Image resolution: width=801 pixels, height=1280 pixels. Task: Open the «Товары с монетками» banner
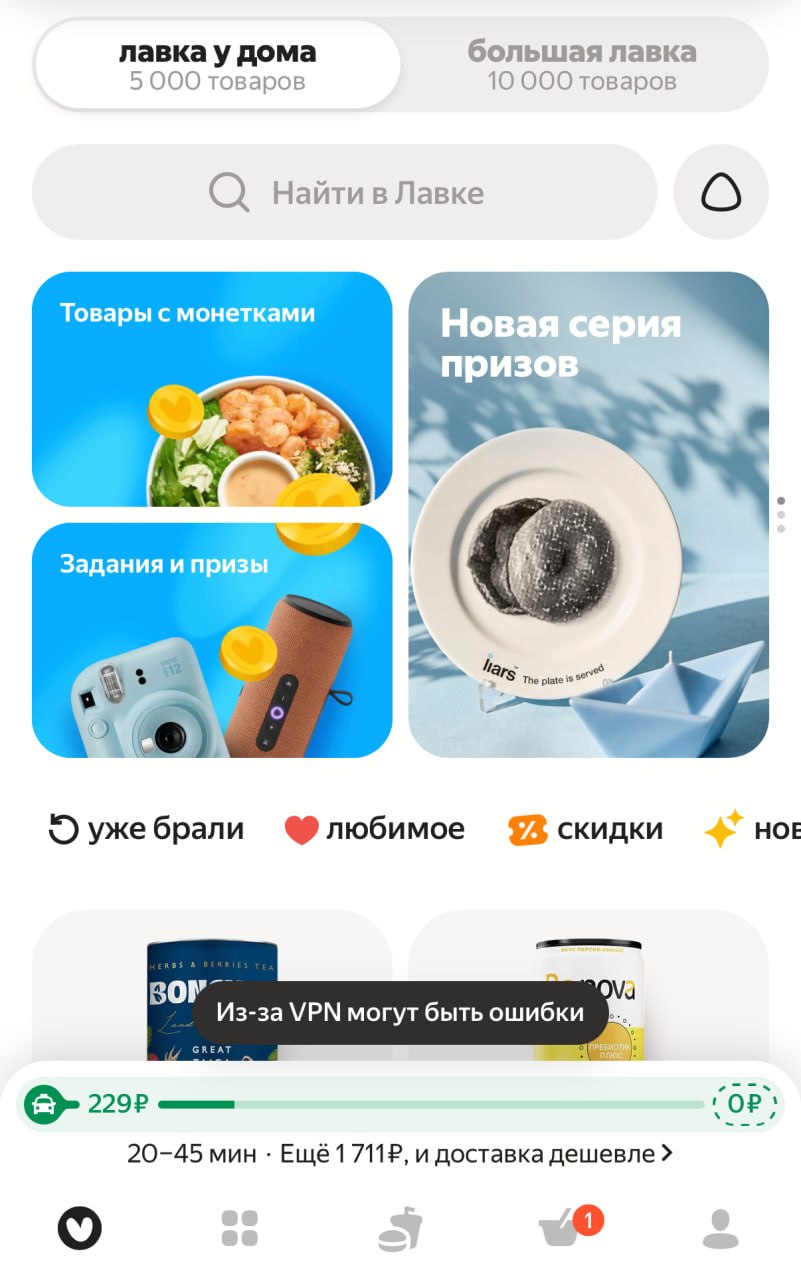coord(212,389)
